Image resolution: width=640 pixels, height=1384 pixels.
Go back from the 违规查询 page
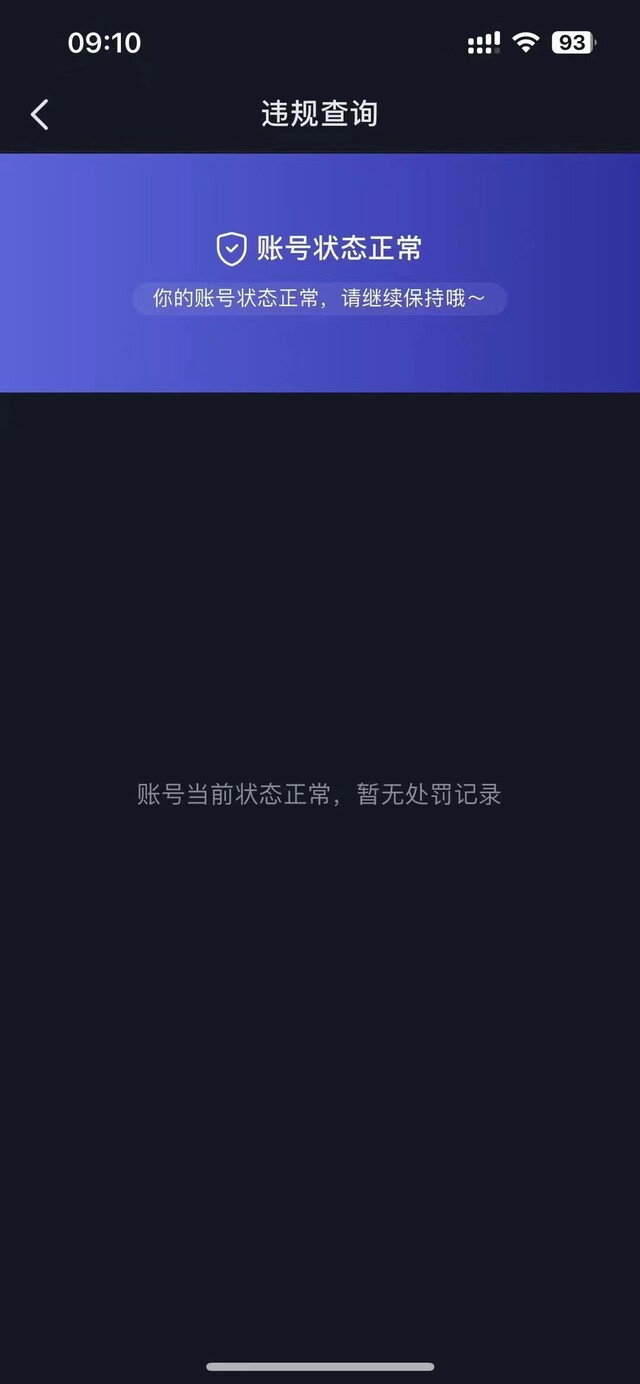pos(40,115)
